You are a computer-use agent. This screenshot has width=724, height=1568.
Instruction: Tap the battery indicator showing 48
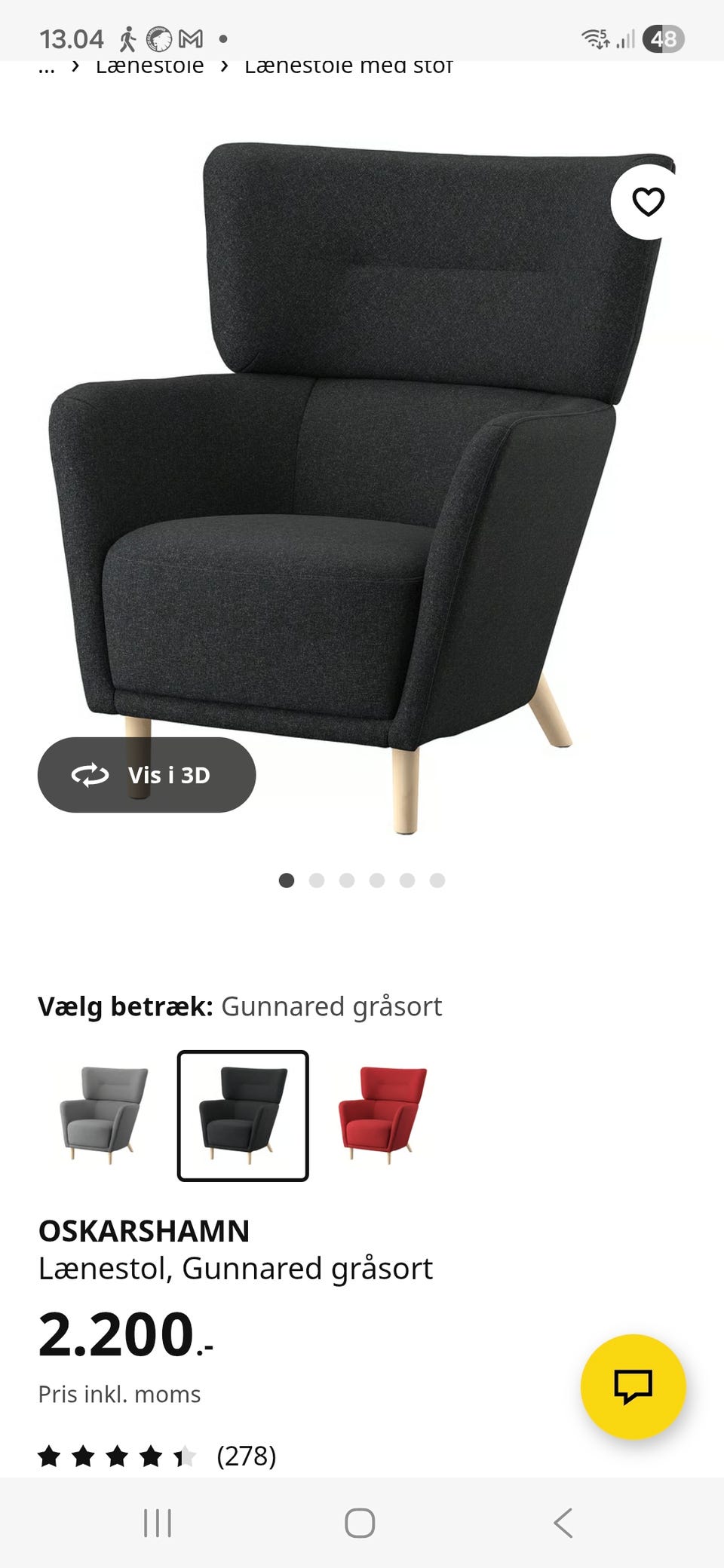click(x=663, y=38)
